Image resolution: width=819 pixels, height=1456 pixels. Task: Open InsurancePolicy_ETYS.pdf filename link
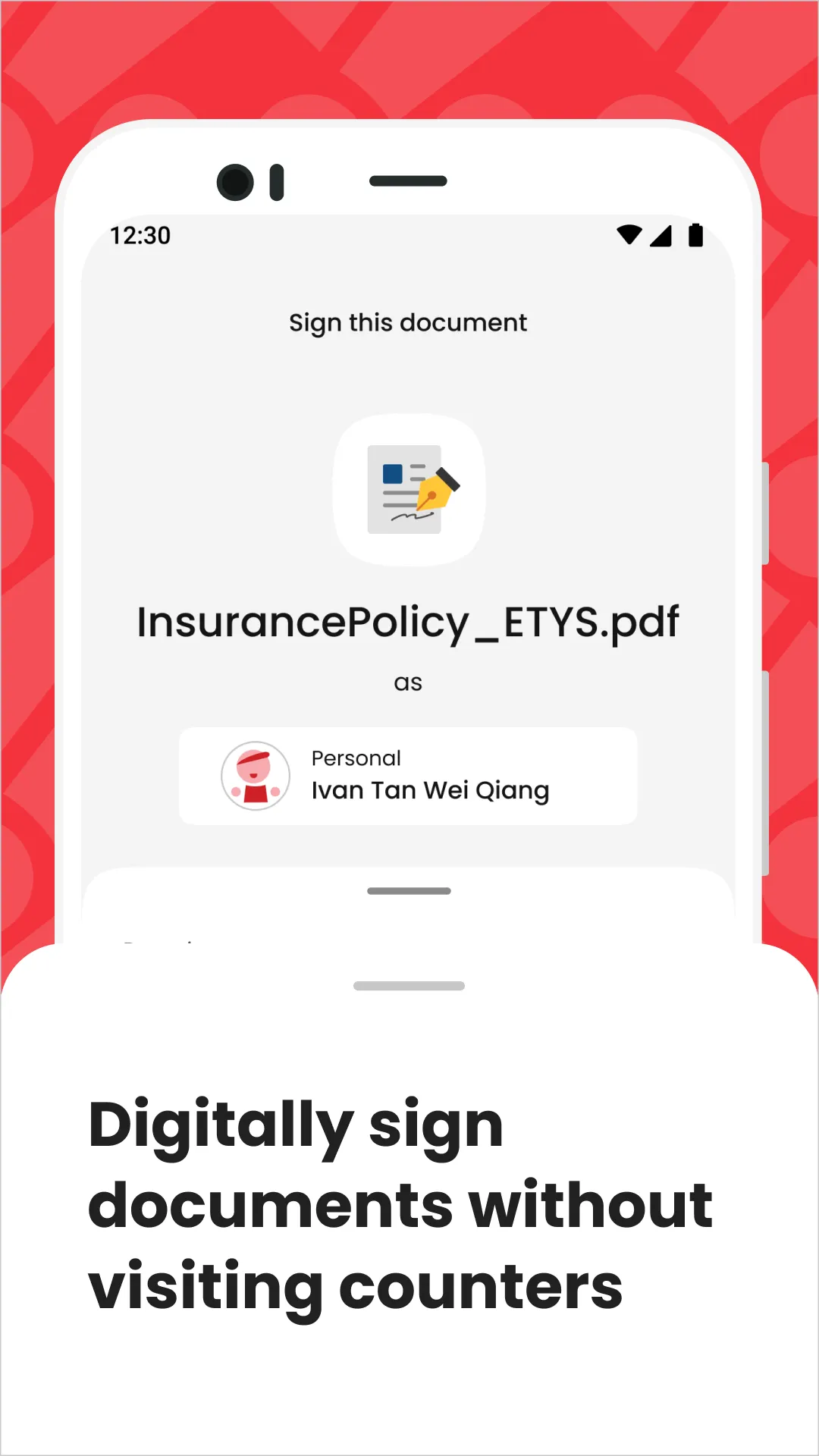point(409,620)
